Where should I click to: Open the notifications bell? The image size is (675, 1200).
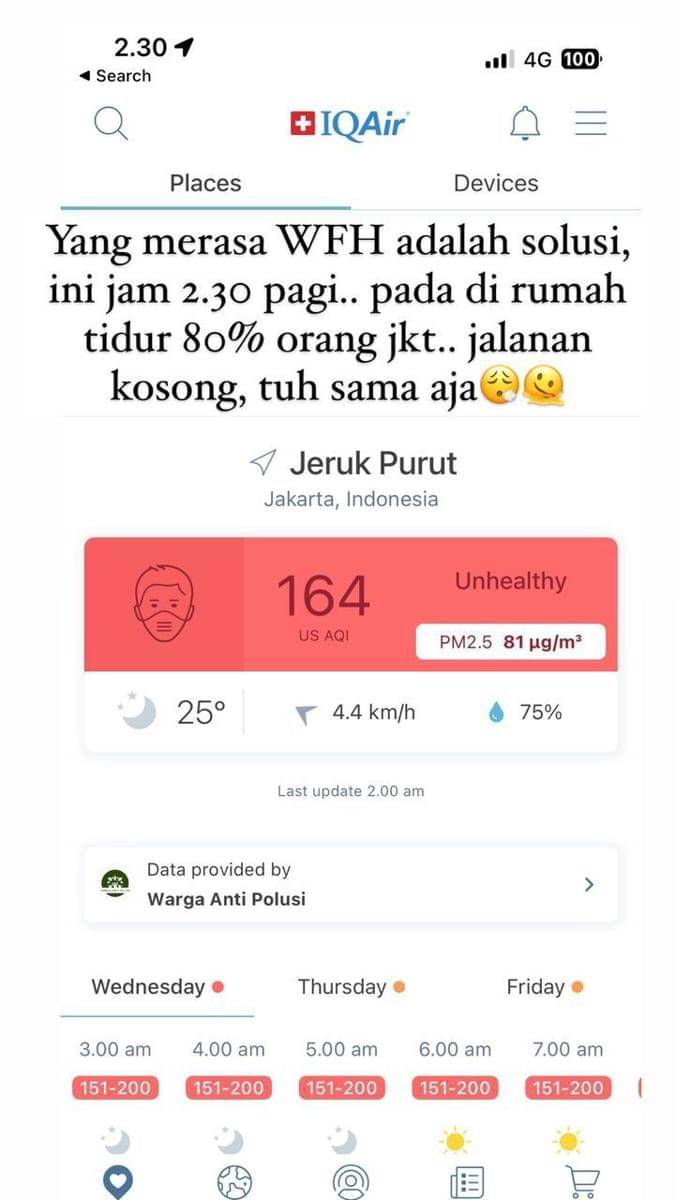pyautogui.click(x=525, y=123)
